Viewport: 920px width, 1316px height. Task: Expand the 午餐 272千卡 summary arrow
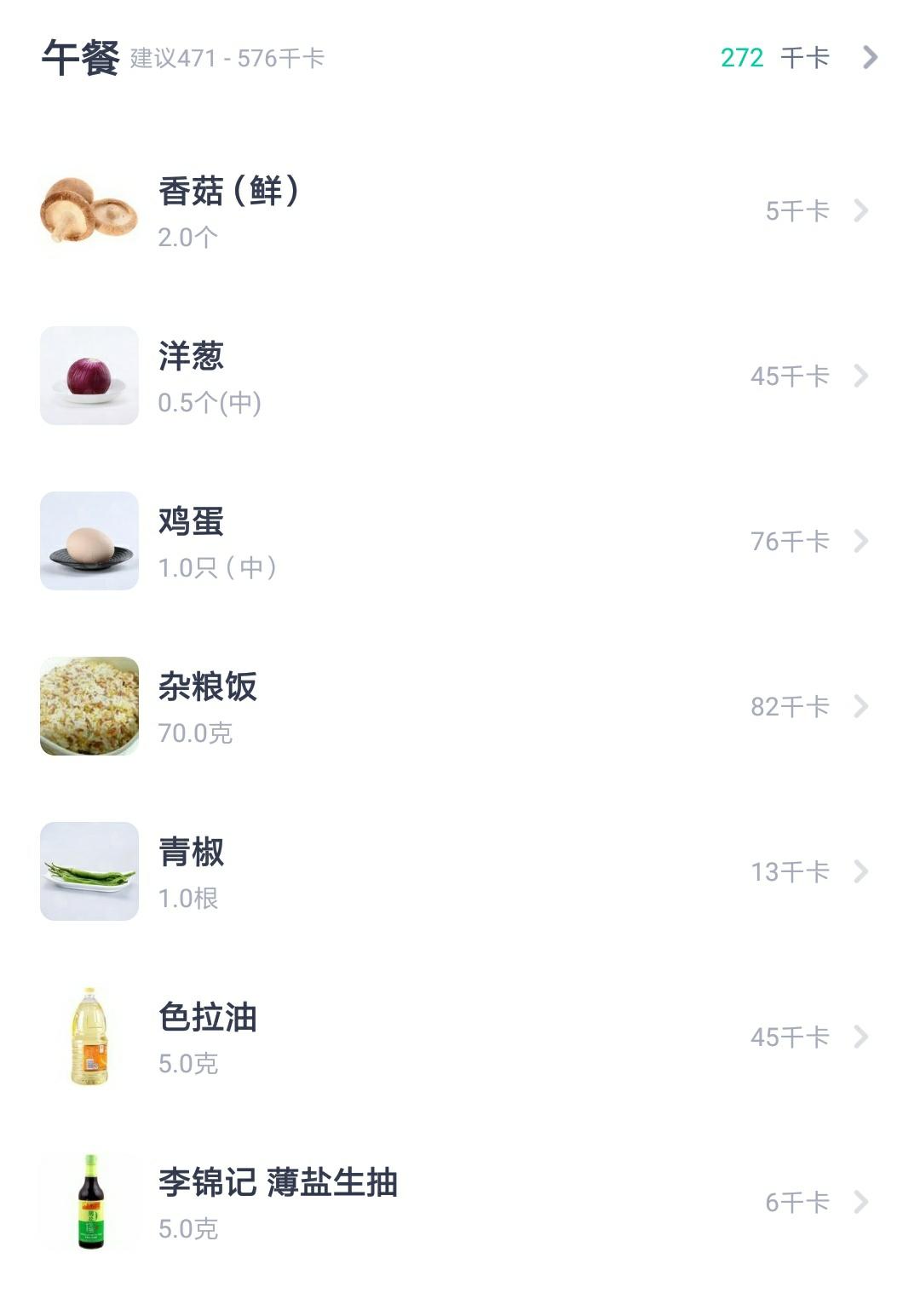[869, 58]
